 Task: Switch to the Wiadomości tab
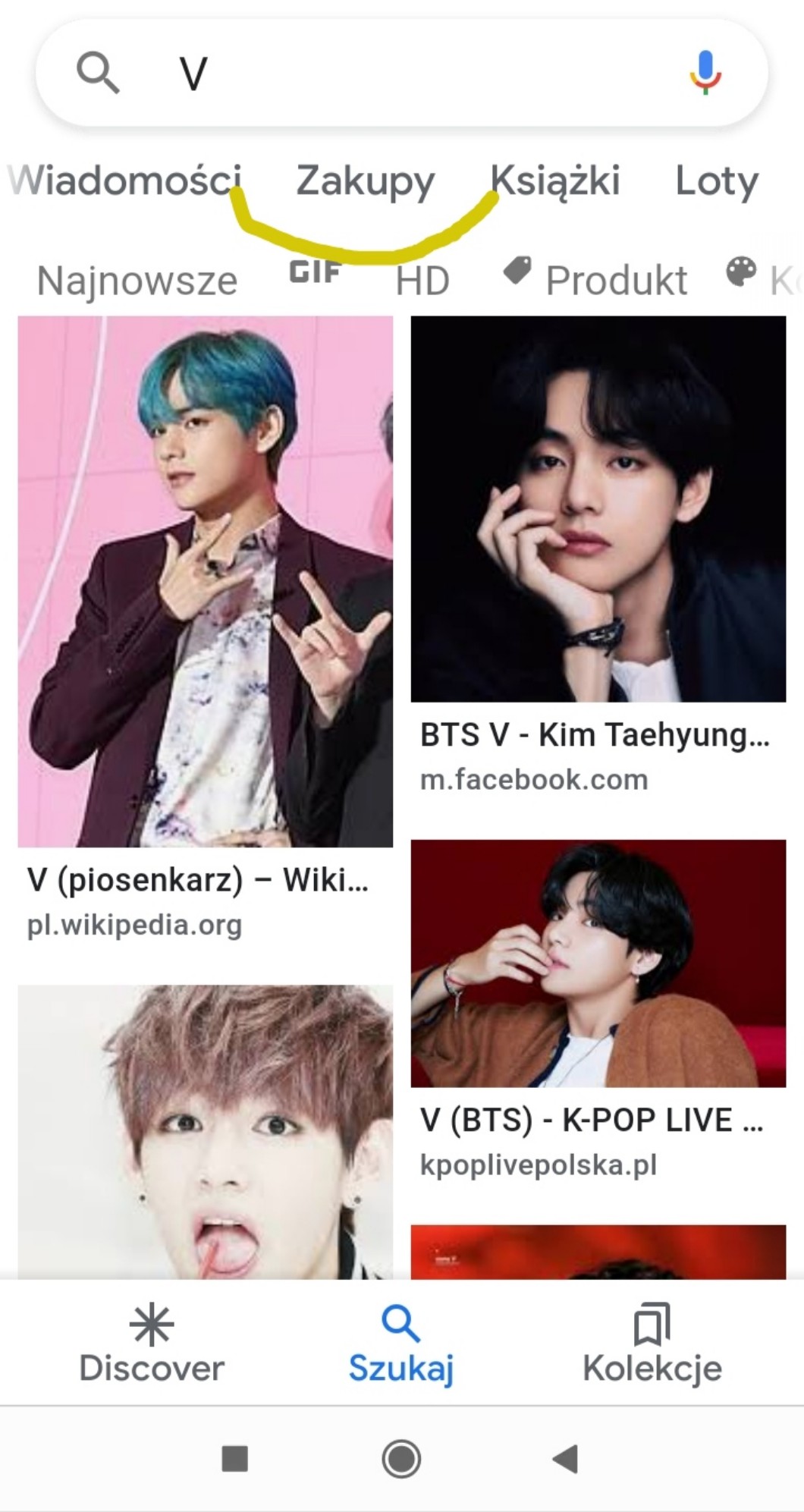click(125, 181)
